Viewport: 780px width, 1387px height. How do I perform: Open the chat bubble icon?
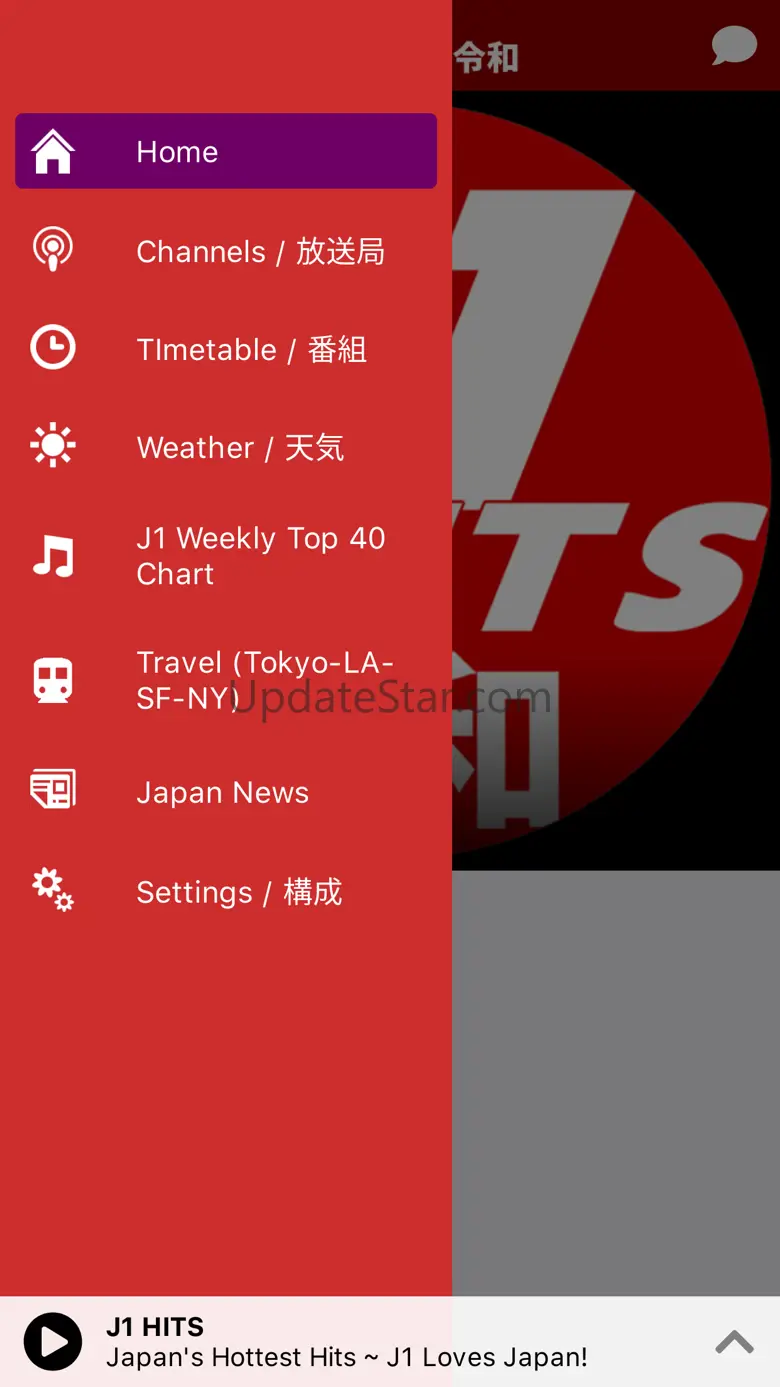(x=734, y=46)
